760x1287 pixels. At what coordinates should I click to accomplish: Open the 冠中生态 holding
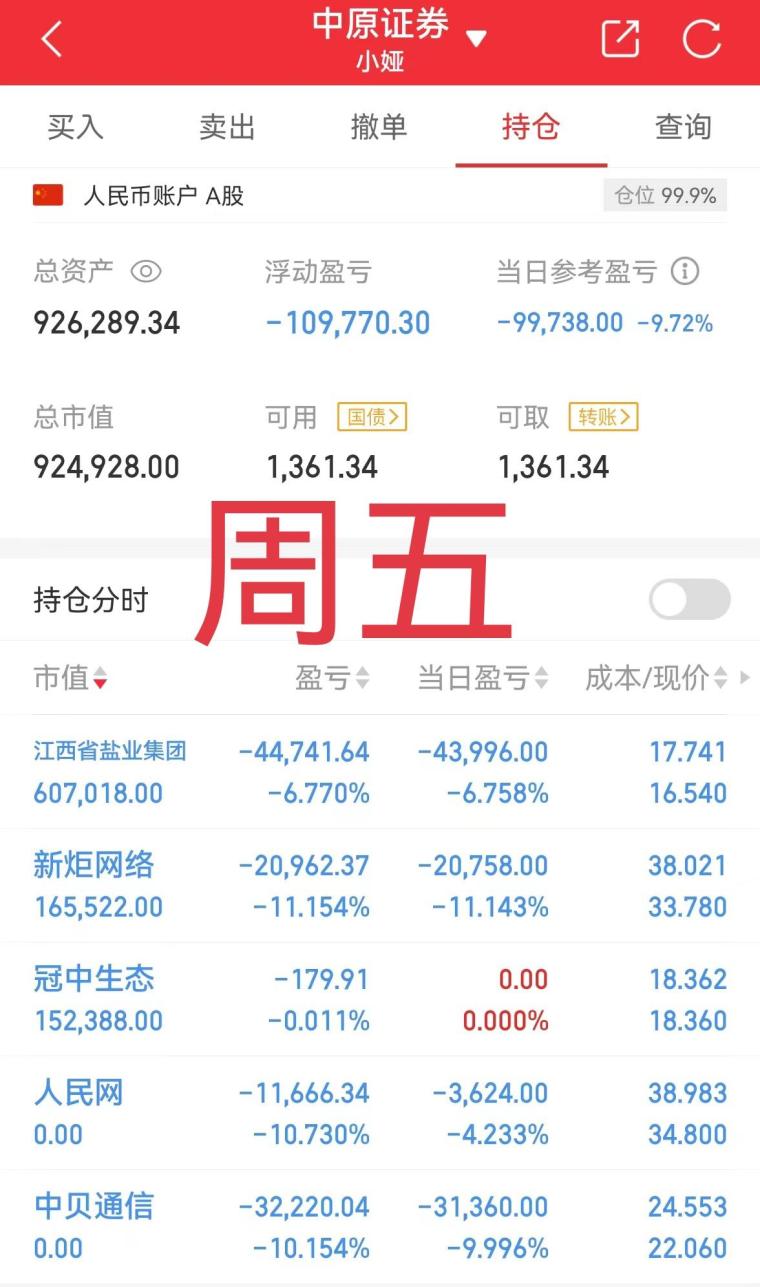[x=380, y=1000]
